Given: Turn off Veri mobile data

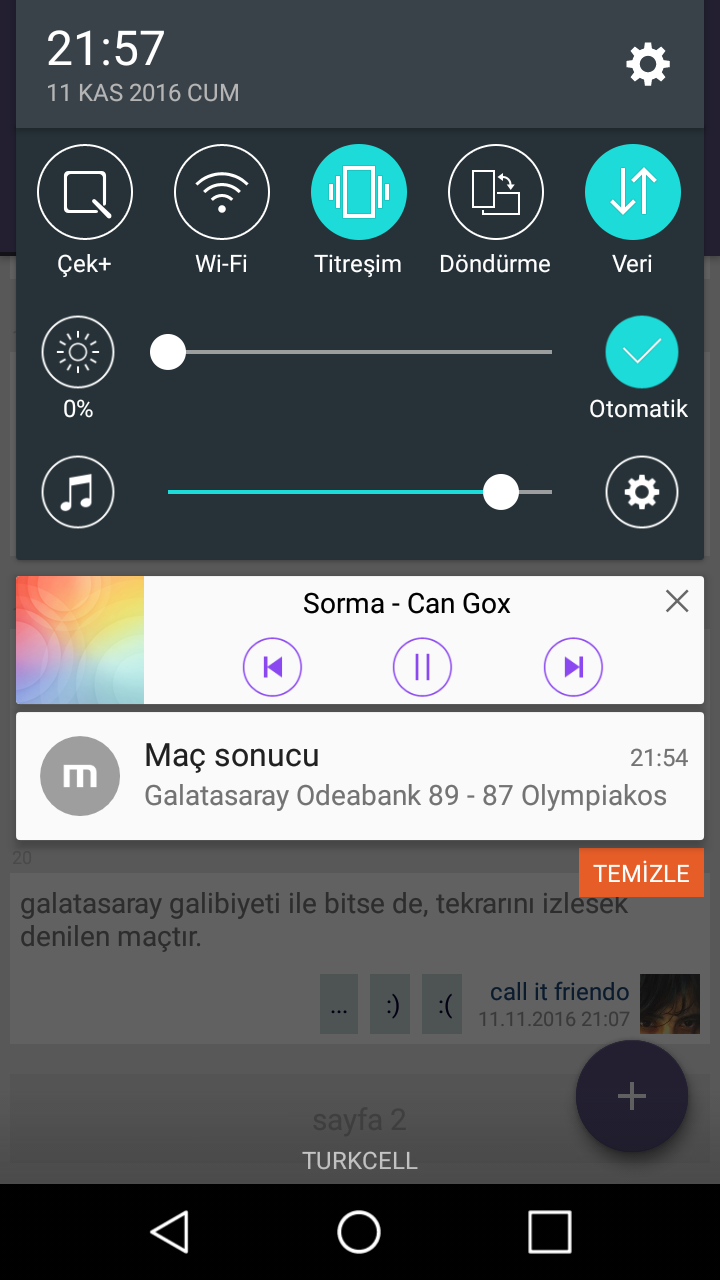Looking at the screenshot, I should (x=632, y=192).
